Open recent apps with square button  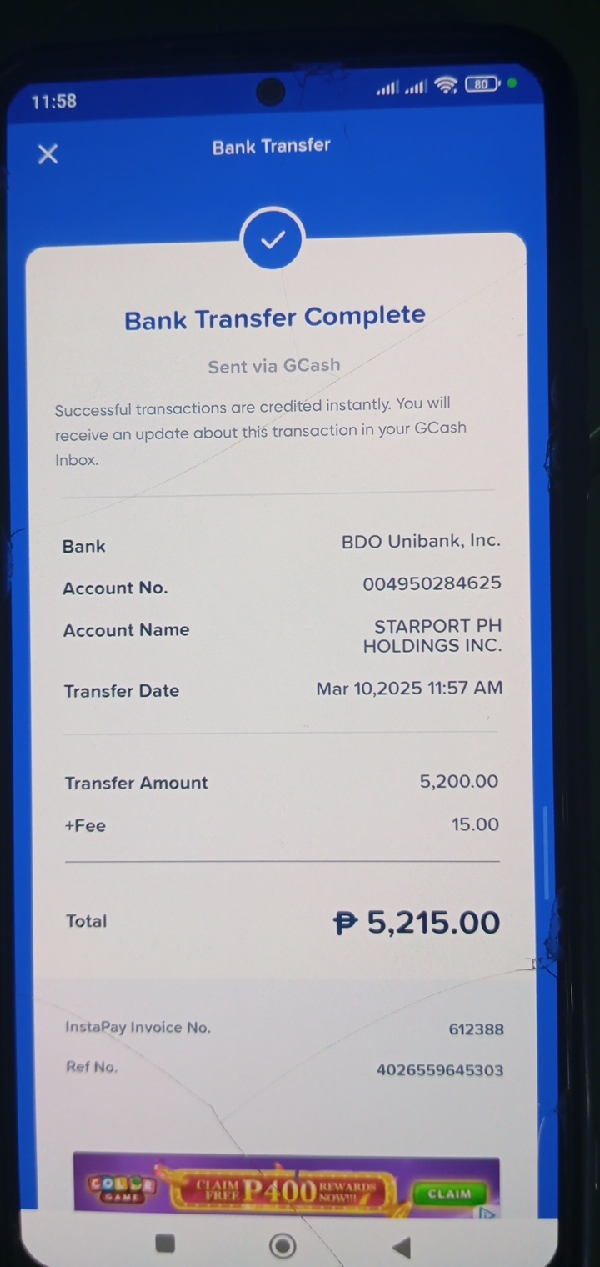coord(166,1243)
